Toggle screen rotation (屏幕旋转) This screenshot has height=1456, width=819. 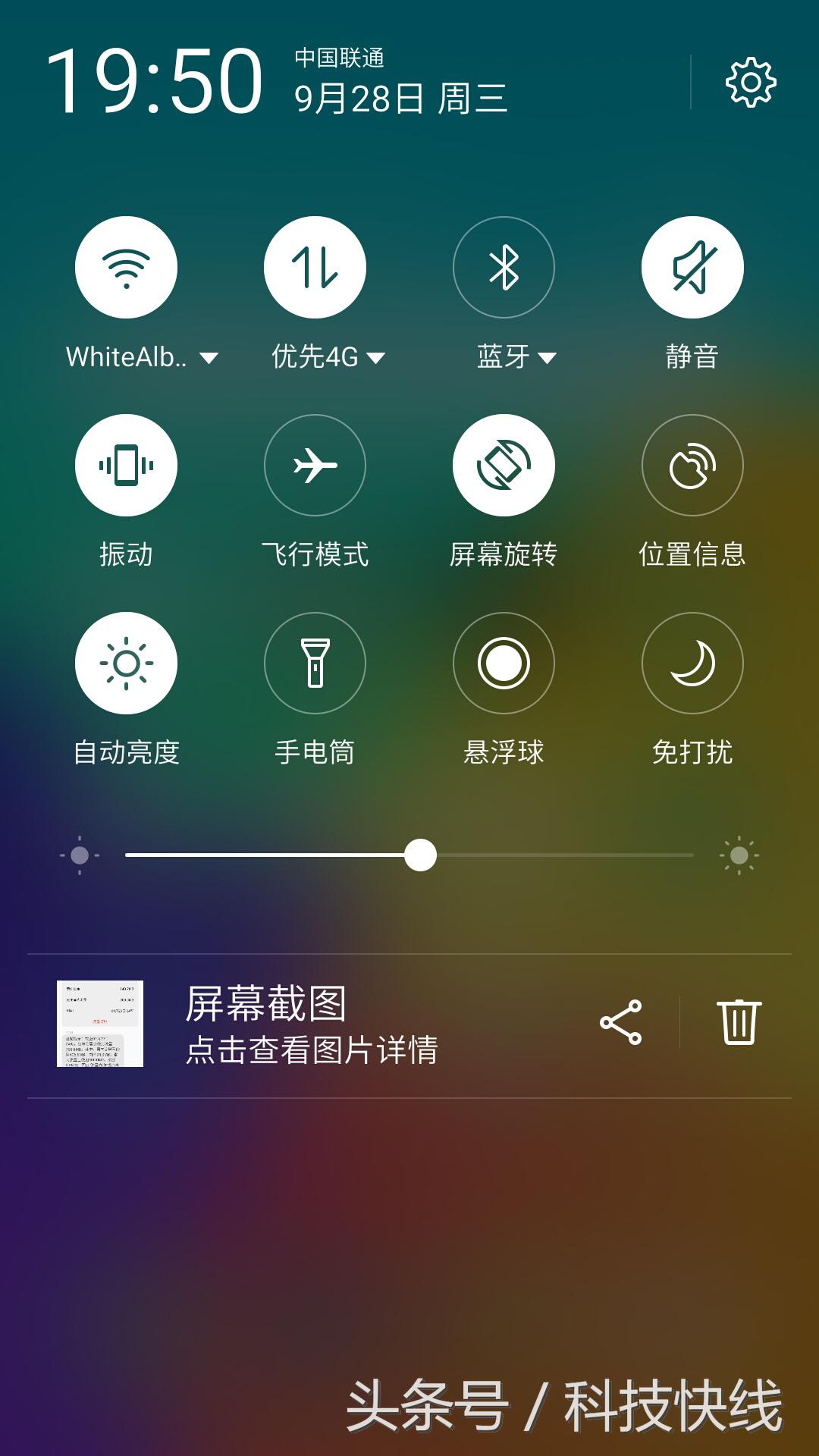pyautogui.click(x=504, y=466)
